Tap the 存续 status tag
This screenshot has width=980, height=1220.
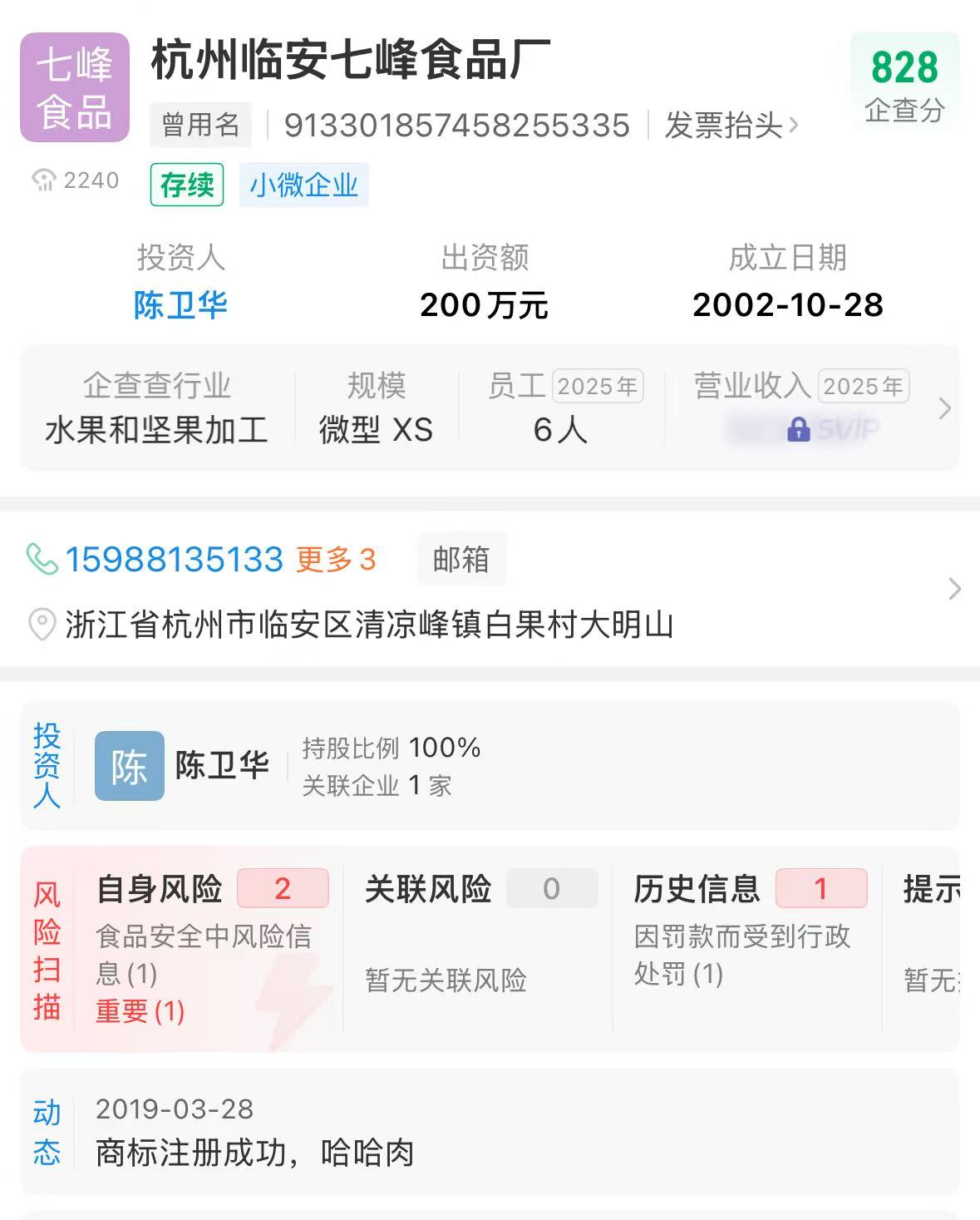point(187,185)
